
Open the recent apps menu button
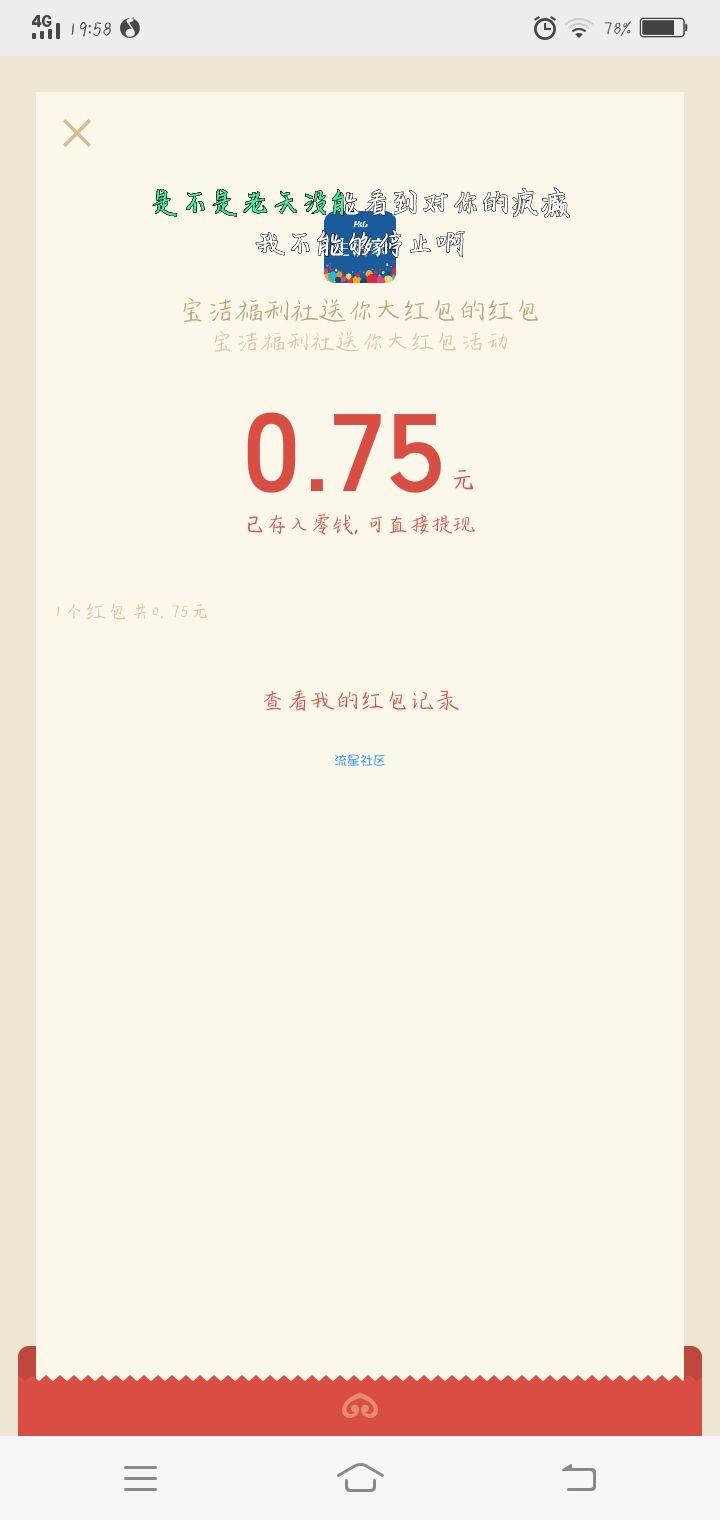pyautogui.click(x=140, y=1477)
